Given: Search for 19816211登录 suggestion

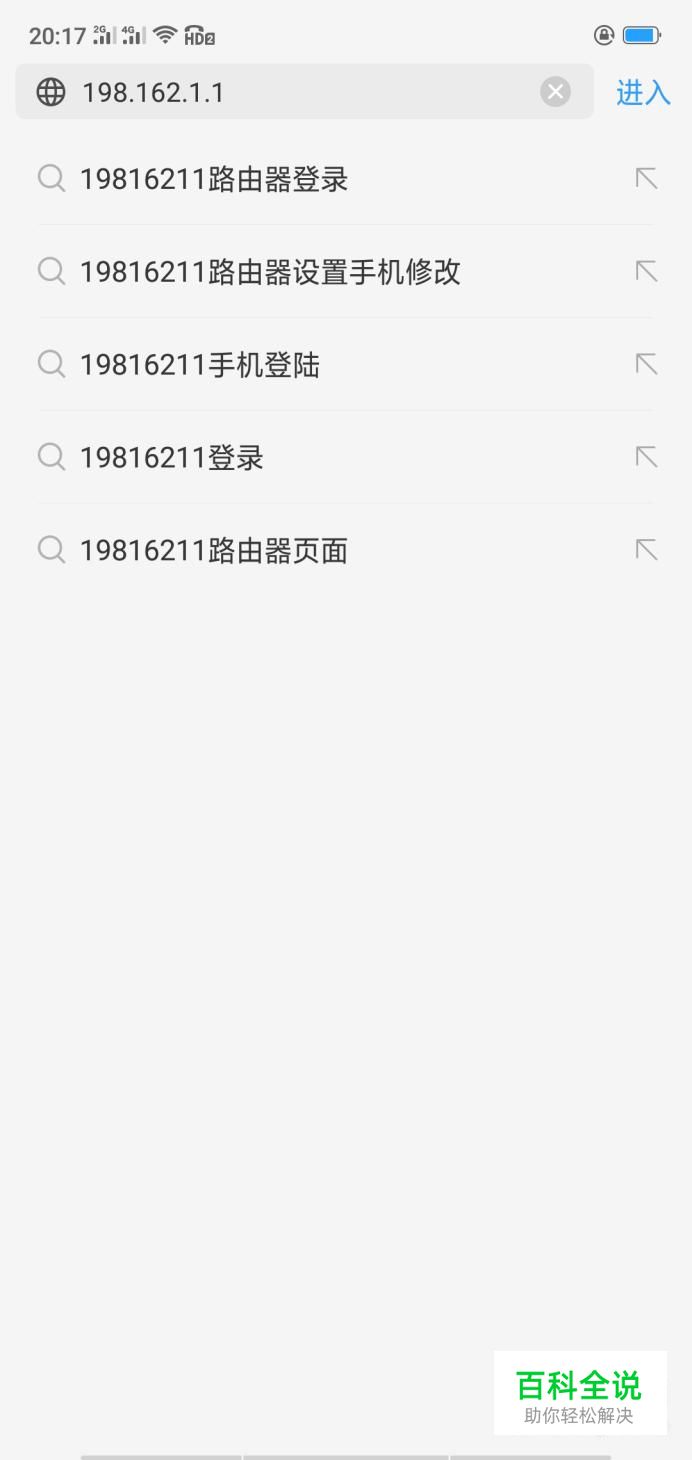Looking at the screenshot, I should tap(172, 458).
